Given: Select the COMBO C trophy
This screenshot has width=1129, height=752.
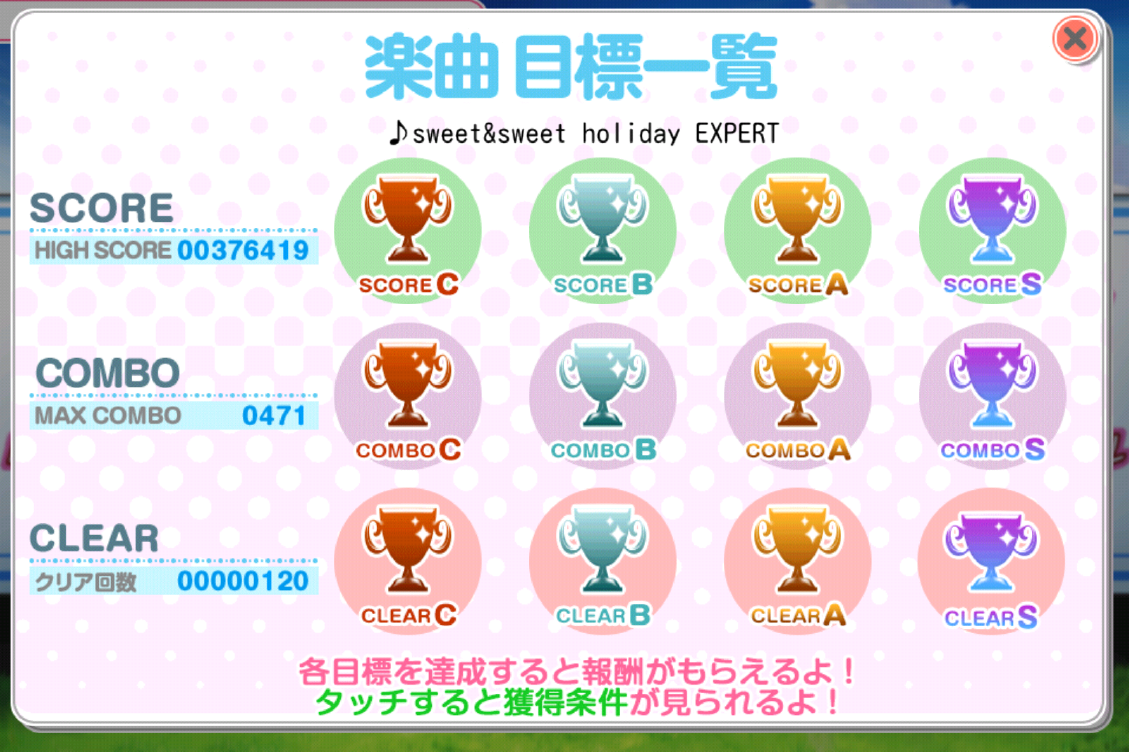Looking at the screenshot, I should pyautogui.click(x=407, y=396).
